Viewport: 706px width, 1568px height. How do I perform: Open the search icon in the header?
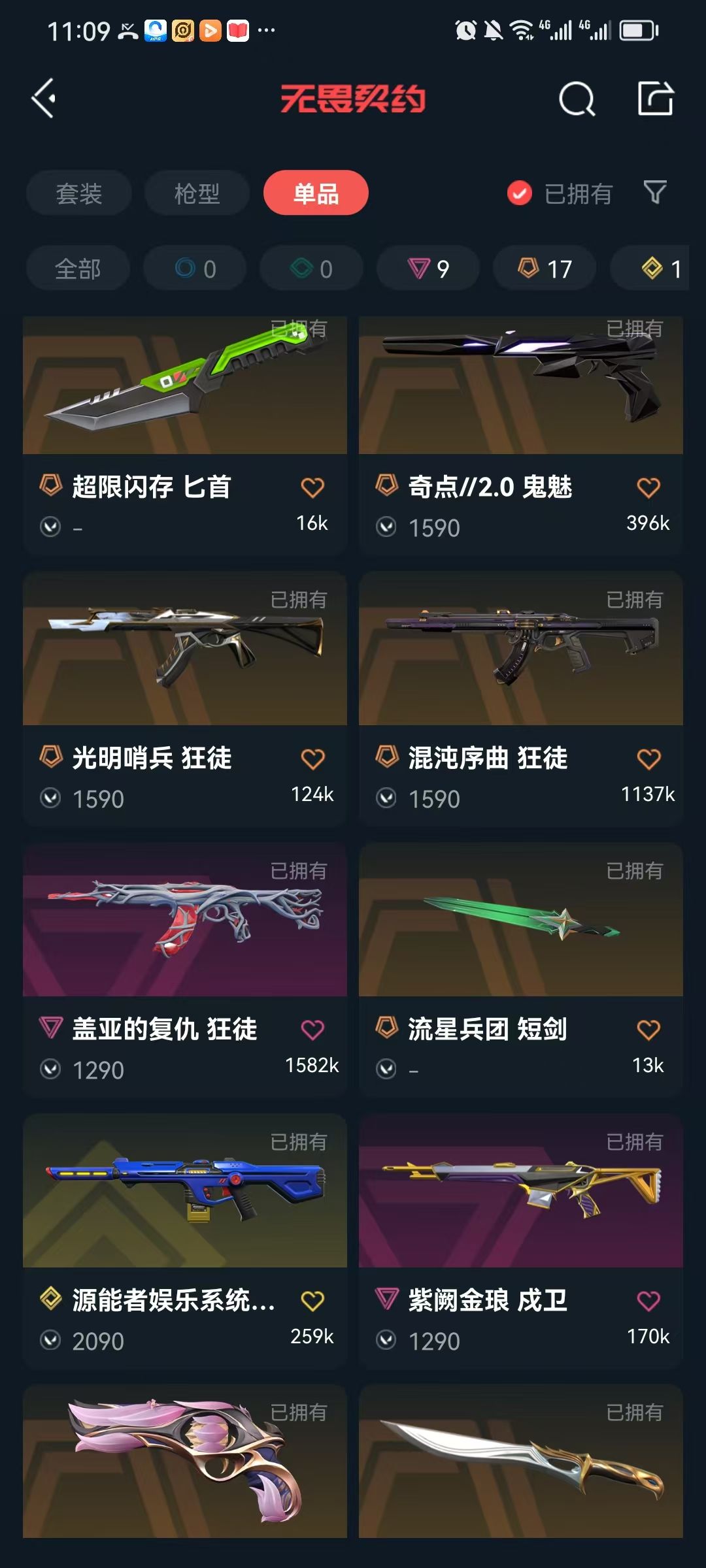[577, 99]
